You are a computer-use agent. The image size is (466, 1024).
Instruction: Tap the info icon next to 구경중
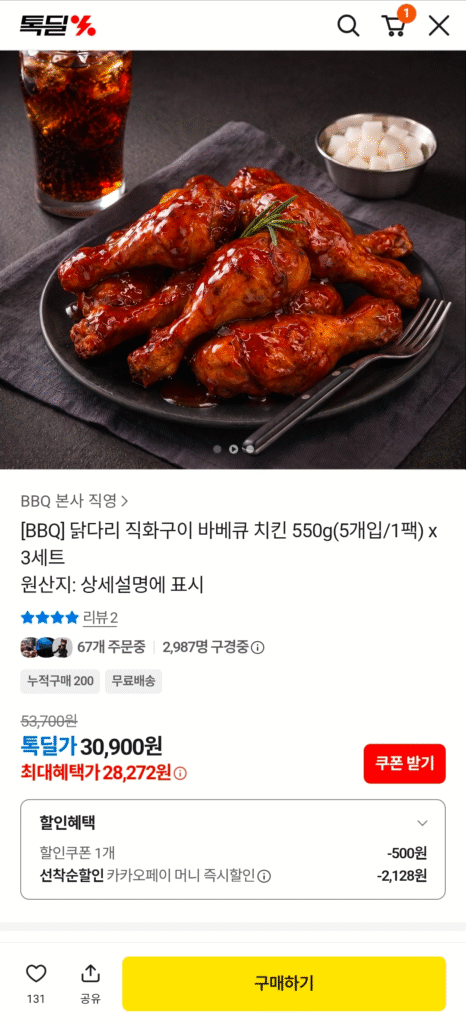coord(258,648)
